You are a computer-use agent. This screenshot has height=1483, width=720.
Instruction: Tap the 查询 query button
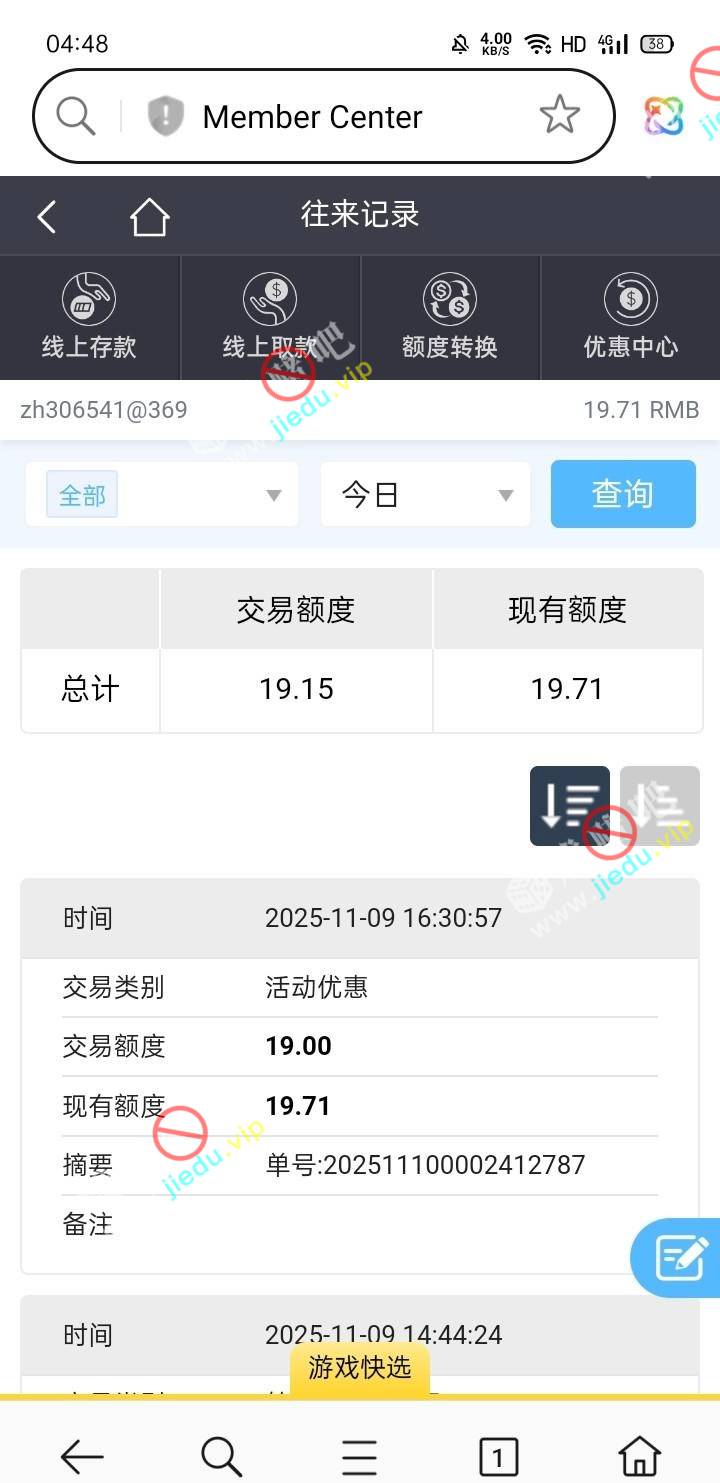click(623, 494)
